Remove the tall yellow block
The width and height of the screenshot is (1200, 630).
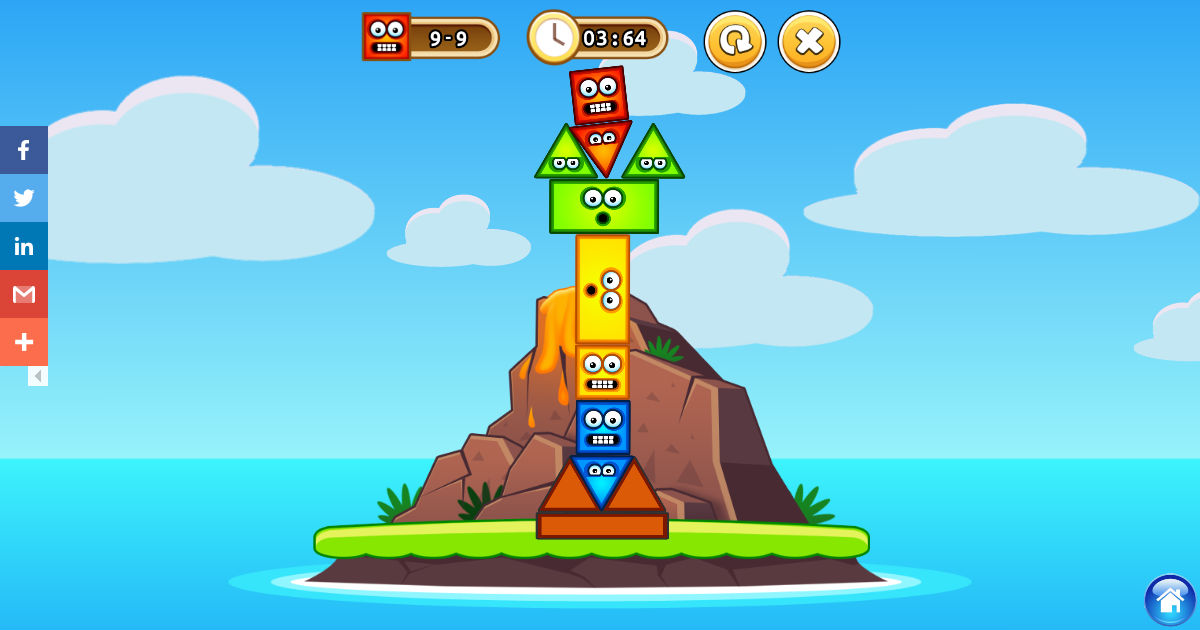602,290
